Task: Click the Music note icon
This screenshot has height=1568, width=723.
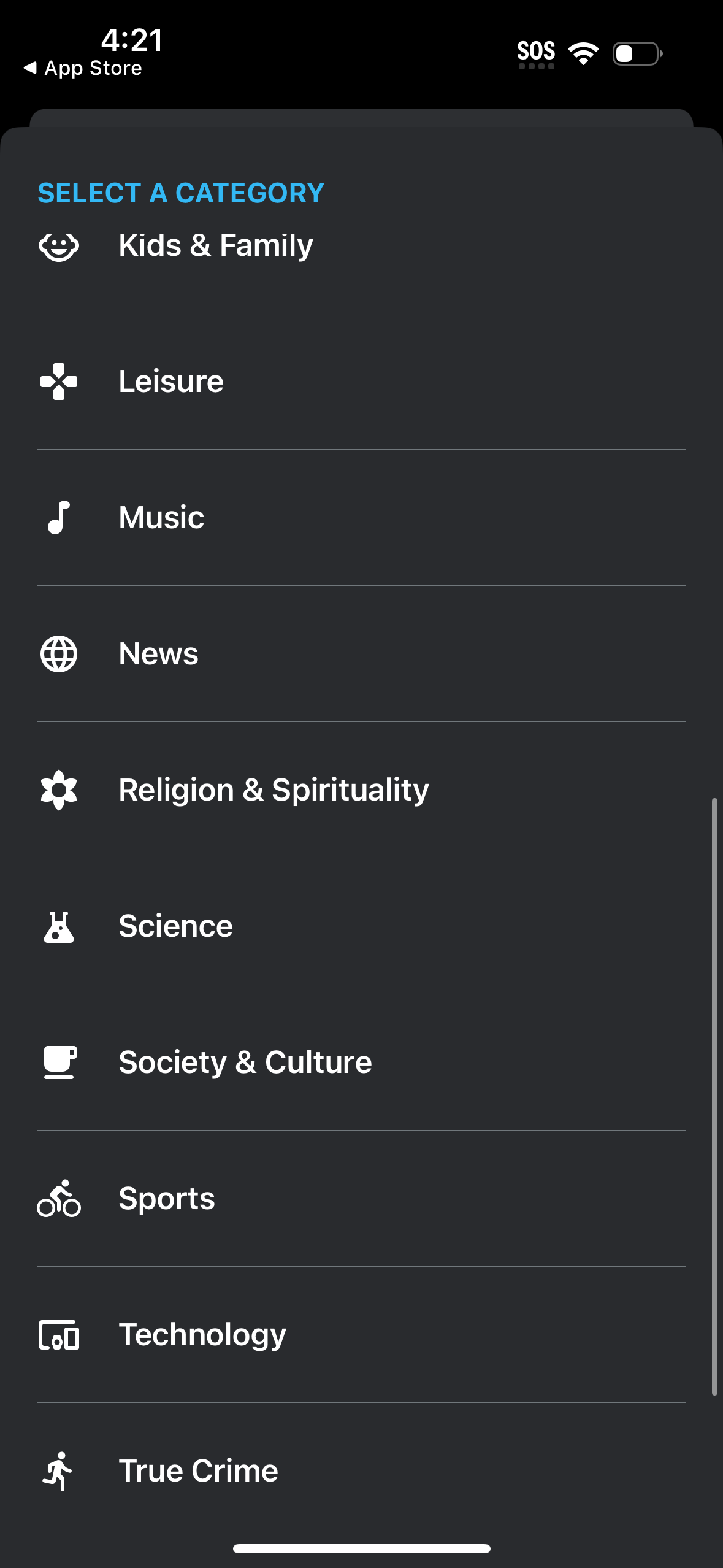Action: [59, 518]
